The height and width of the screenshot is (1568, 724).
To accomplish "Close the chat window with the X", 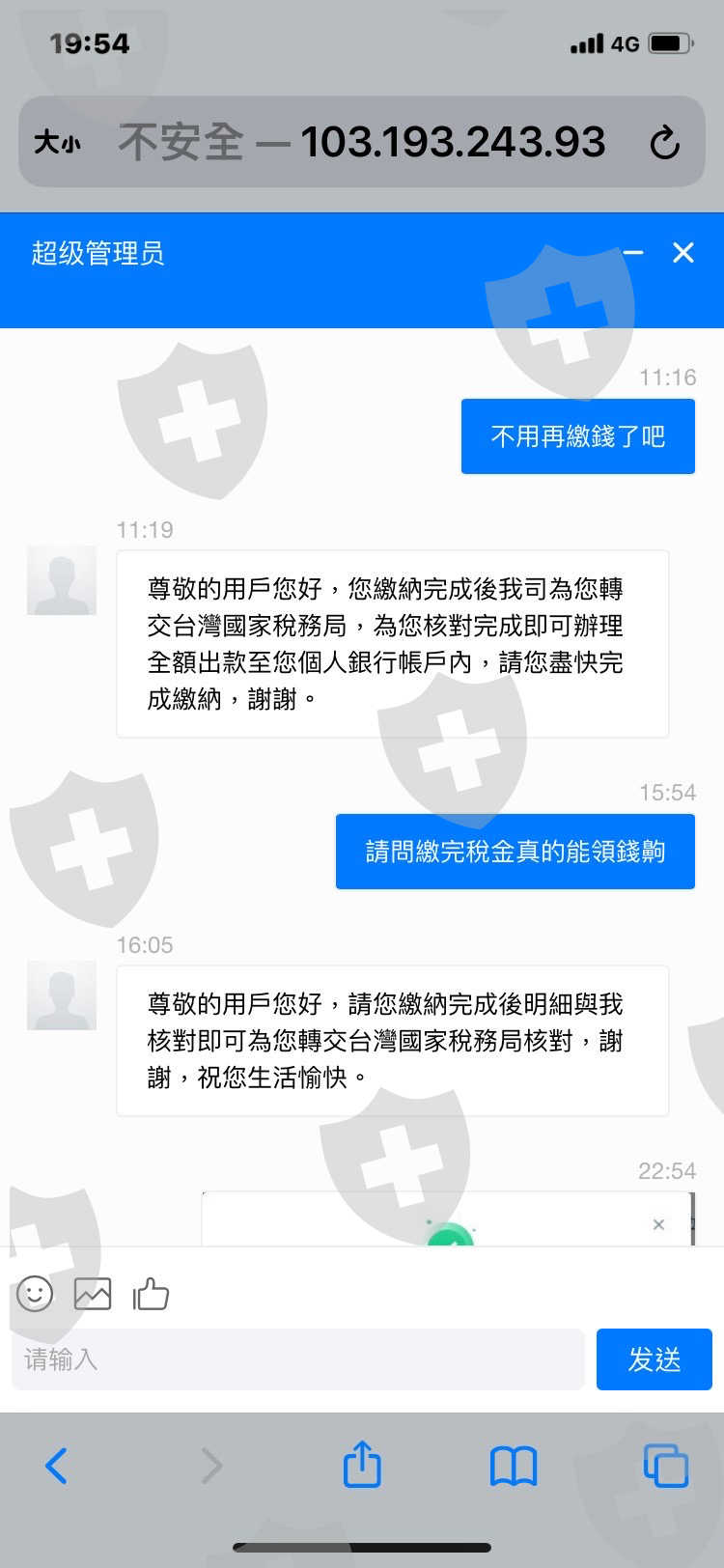I will point(683,253).
